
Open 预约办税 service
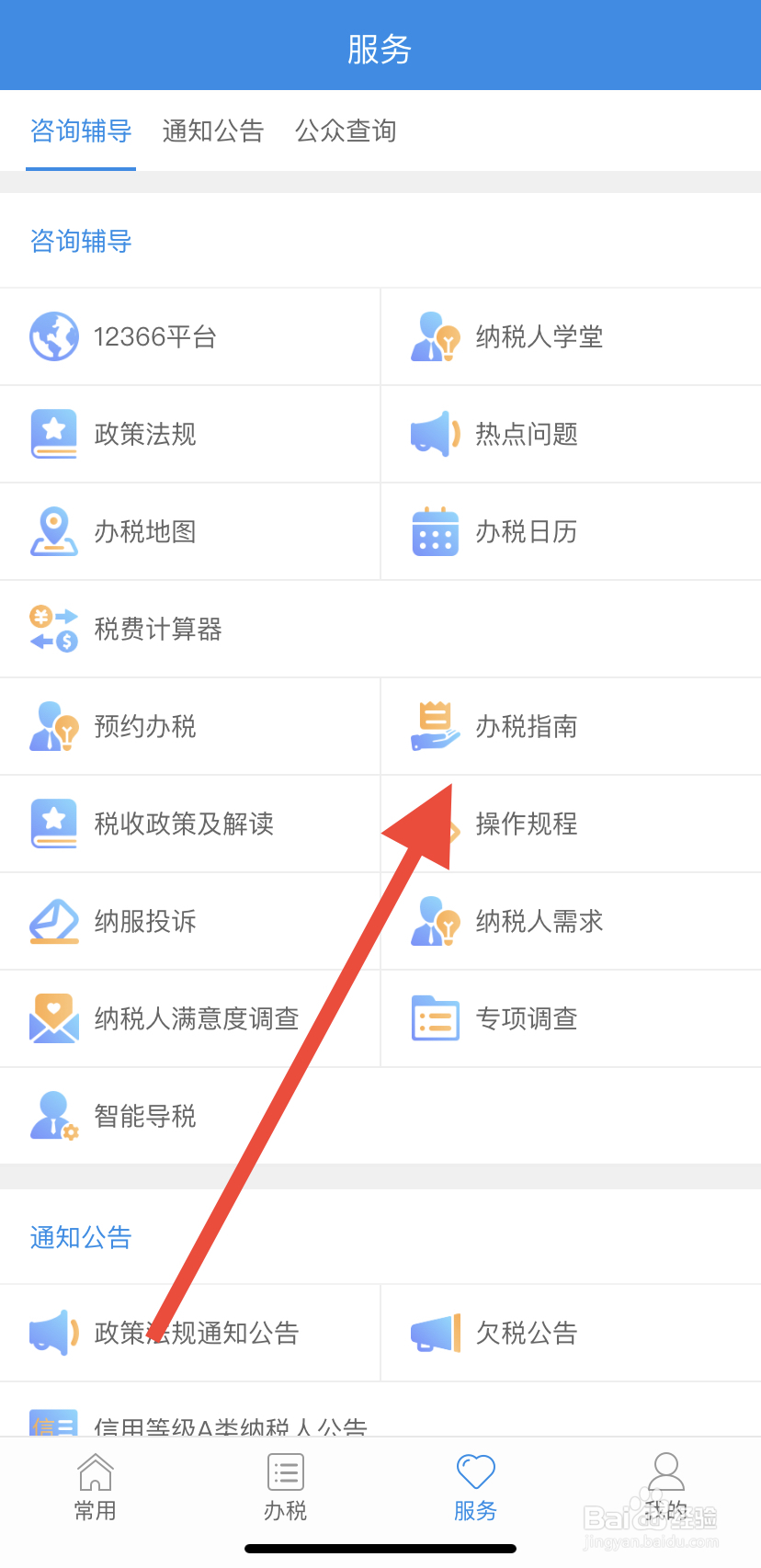147,726
